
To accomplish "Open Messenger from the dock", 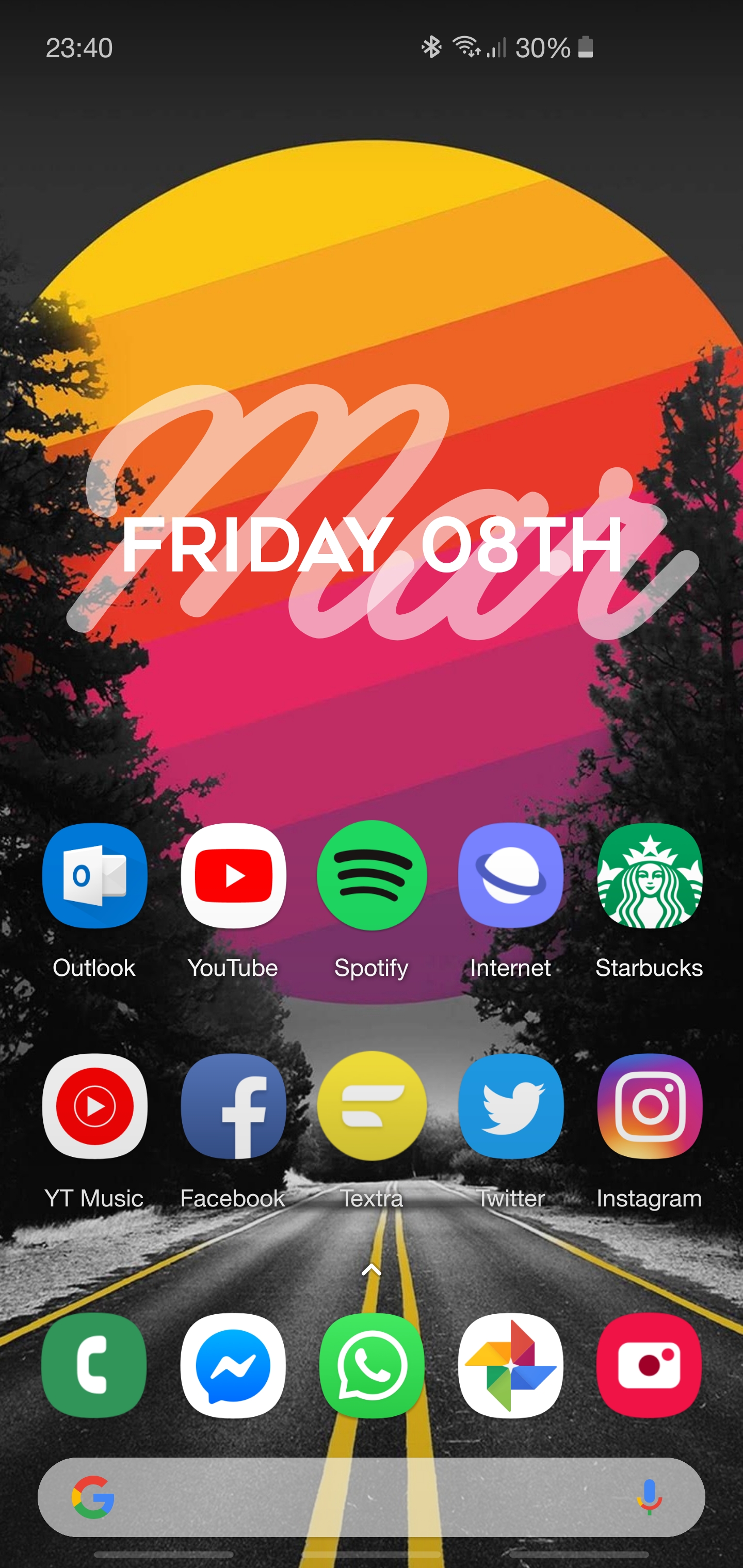I will click(233, 1365).
